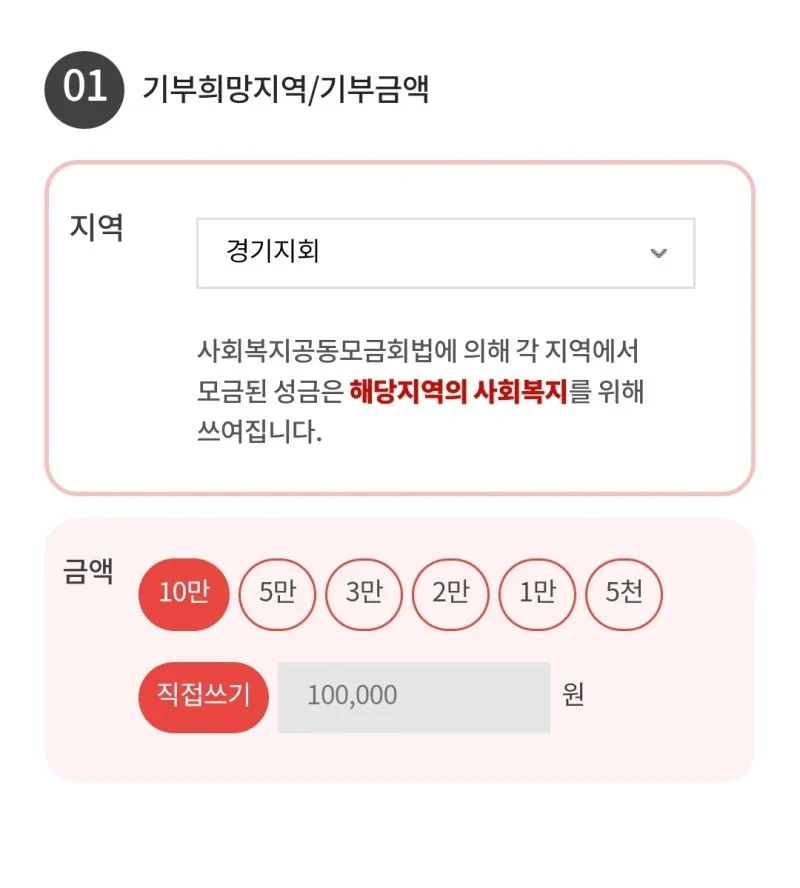Screen dimensions: 800x888
Task: Focus the 100,000 amount input field
Action: tap(414, 697)
